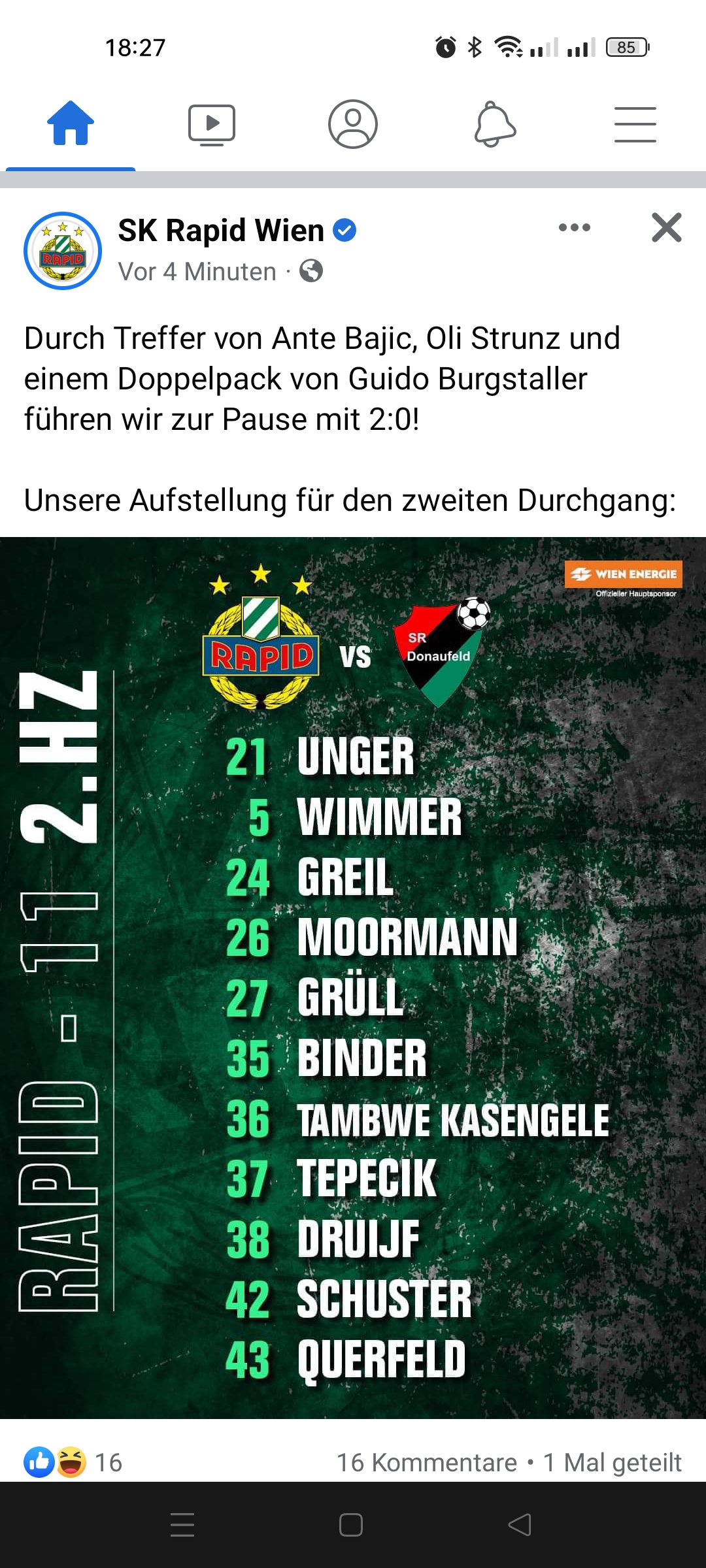Tap the SK Rapid Wien page name

(x=221, y=230)
